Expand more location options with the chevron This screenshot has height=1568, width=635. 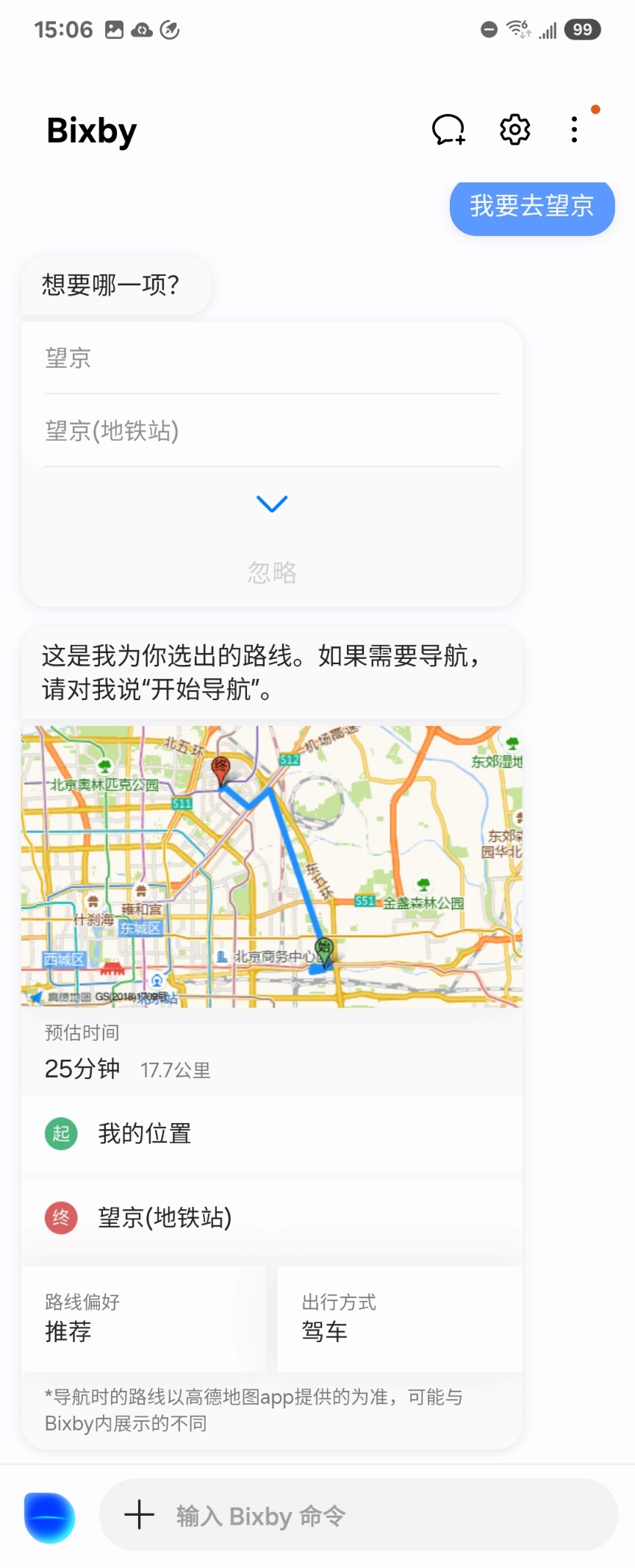(272, 504)
